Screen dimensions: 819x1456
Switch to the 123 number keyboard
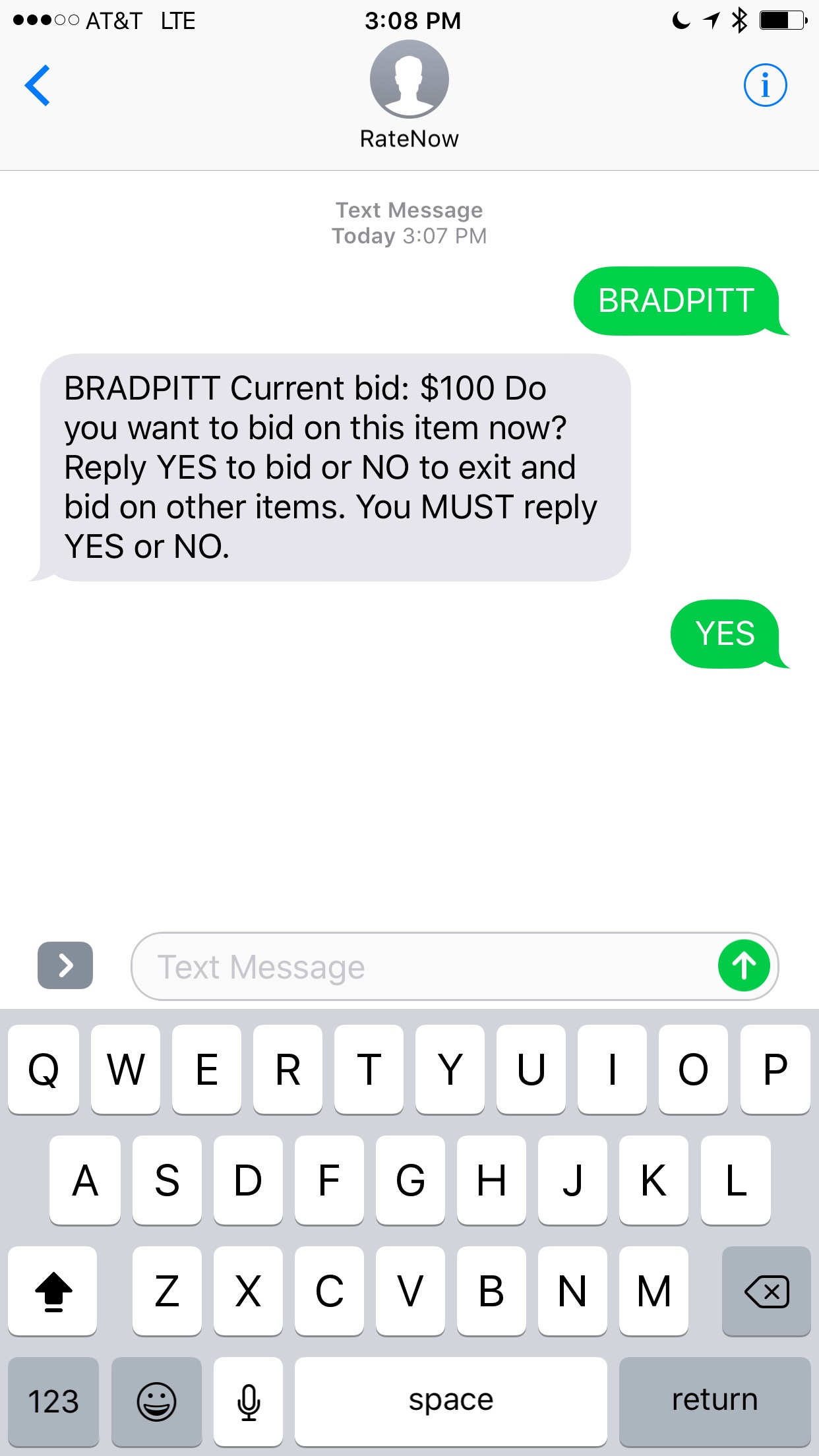tap(53, 1401)
